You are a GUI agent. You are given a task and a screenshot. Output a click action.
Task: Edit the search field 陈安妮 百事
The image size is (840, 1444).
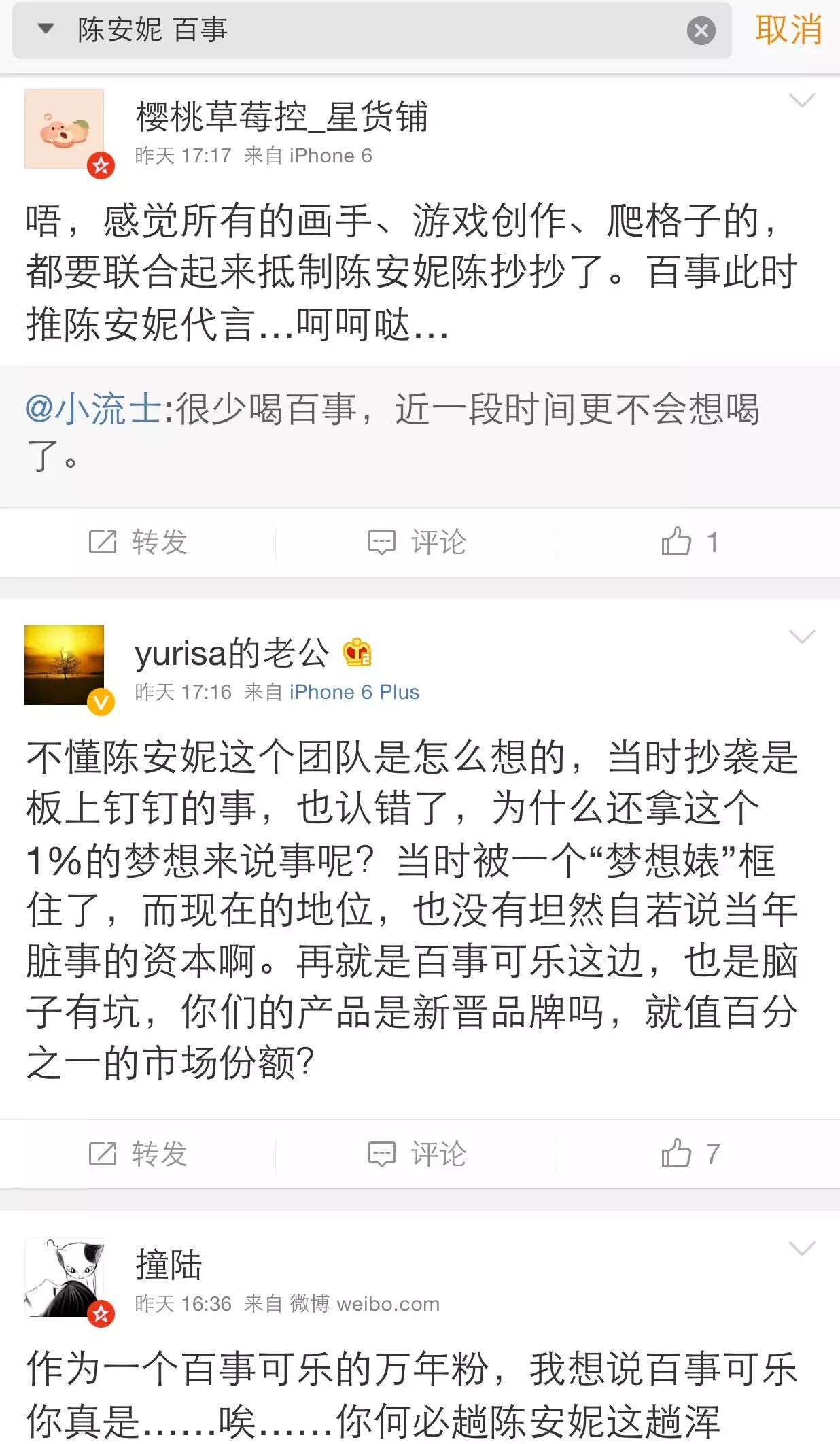(381, 31)
